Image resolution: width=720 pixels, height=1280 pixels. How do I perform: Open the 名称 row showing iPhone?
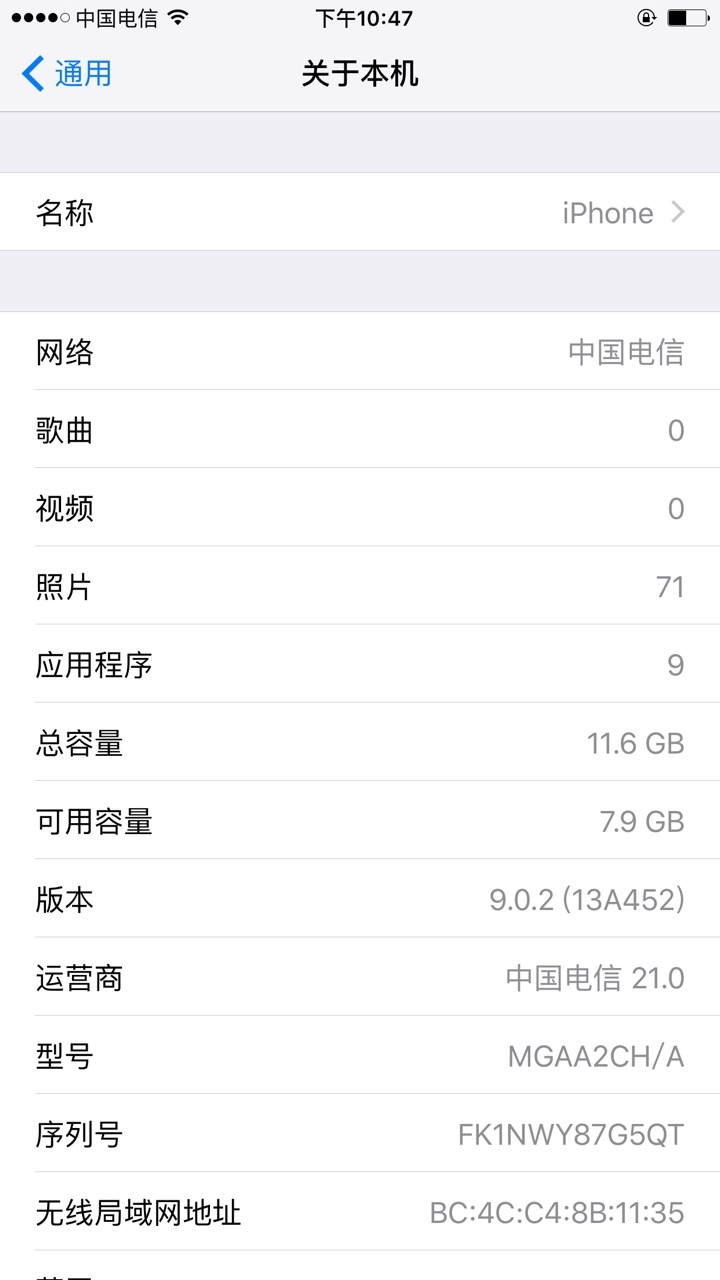click(360, 212)
